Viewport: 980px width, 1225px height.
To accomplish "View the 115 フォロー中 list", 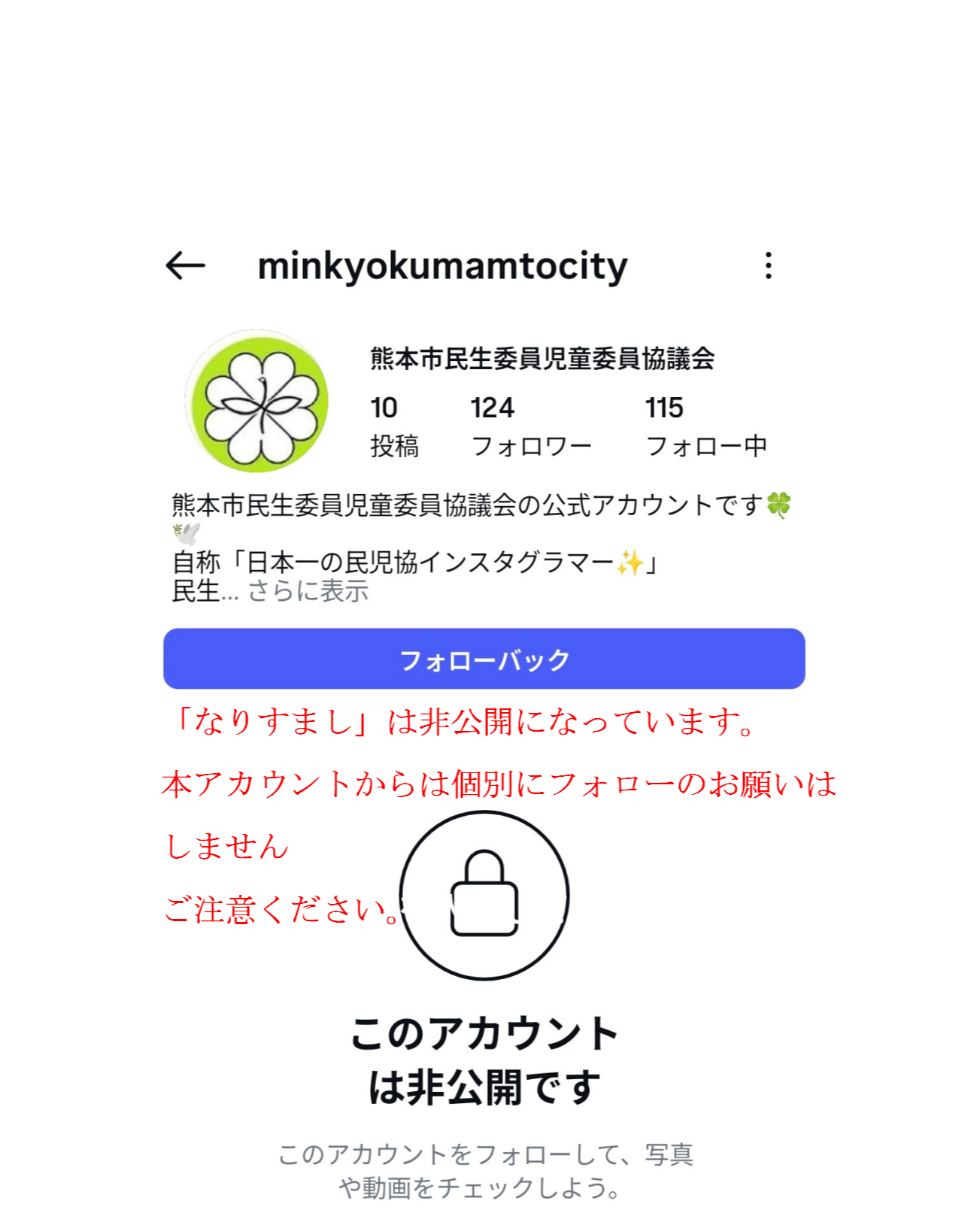I will point(705,426).
